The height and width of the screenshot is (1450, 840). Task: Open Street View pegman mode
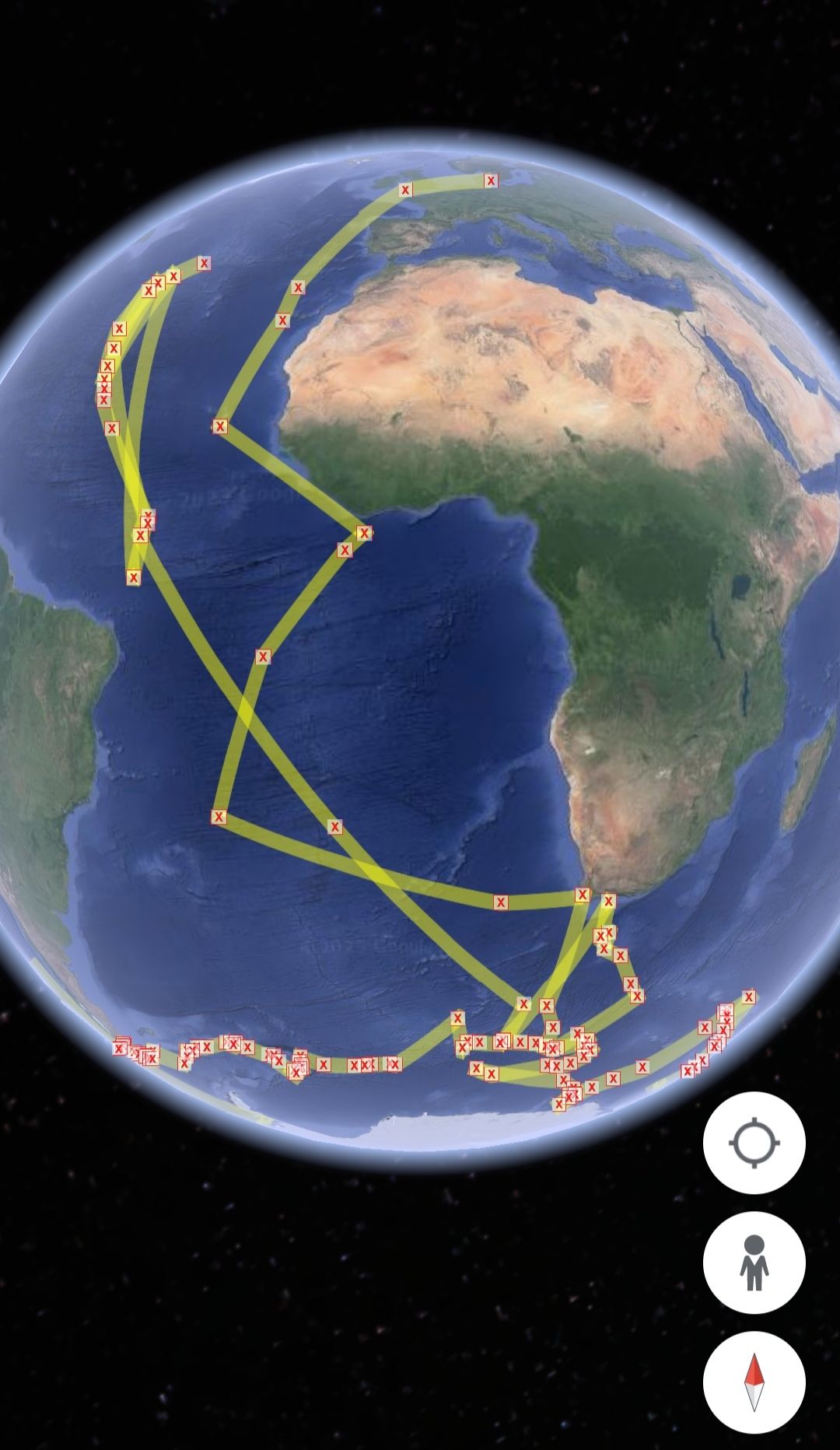coord(754,1263)
